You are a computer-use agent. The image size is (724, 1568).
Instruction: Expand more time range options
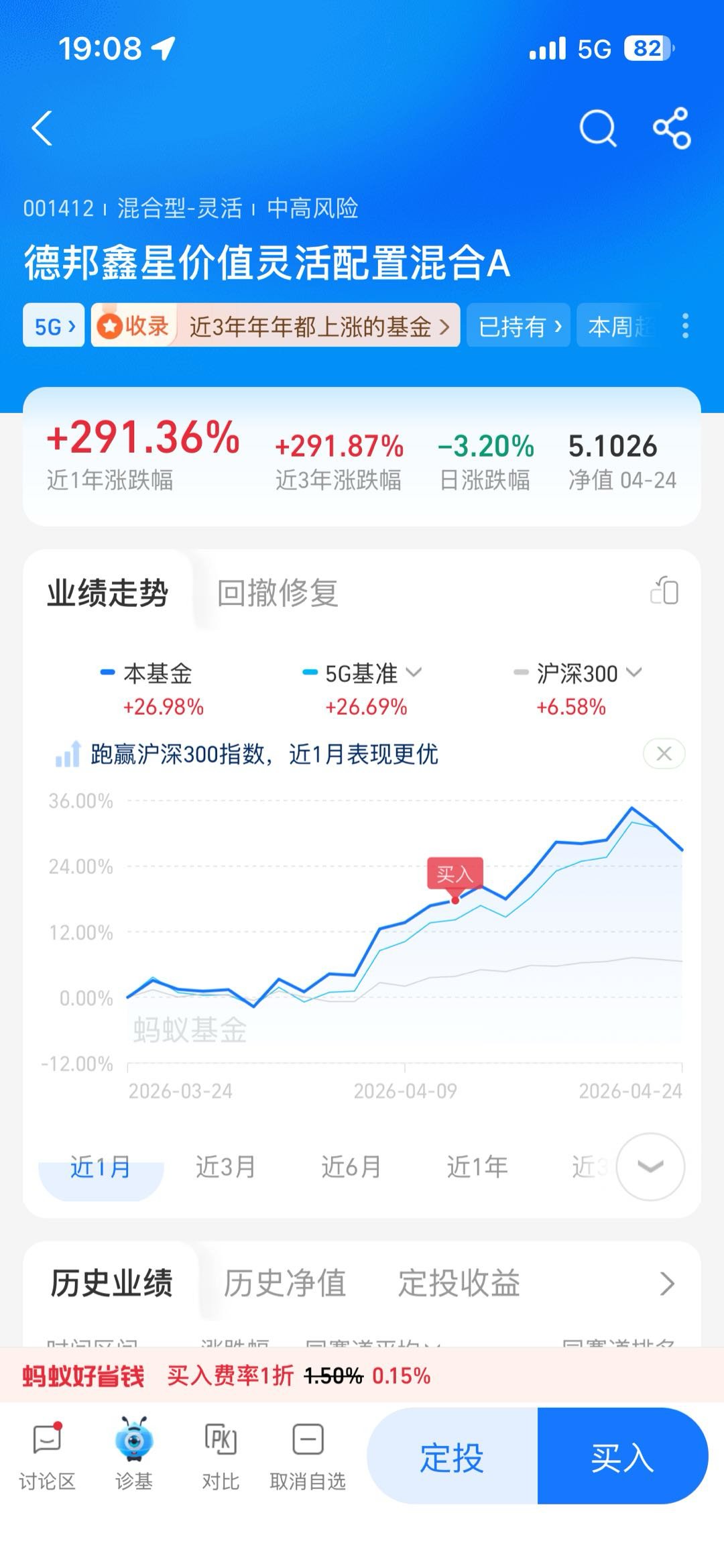point(650,1167)
